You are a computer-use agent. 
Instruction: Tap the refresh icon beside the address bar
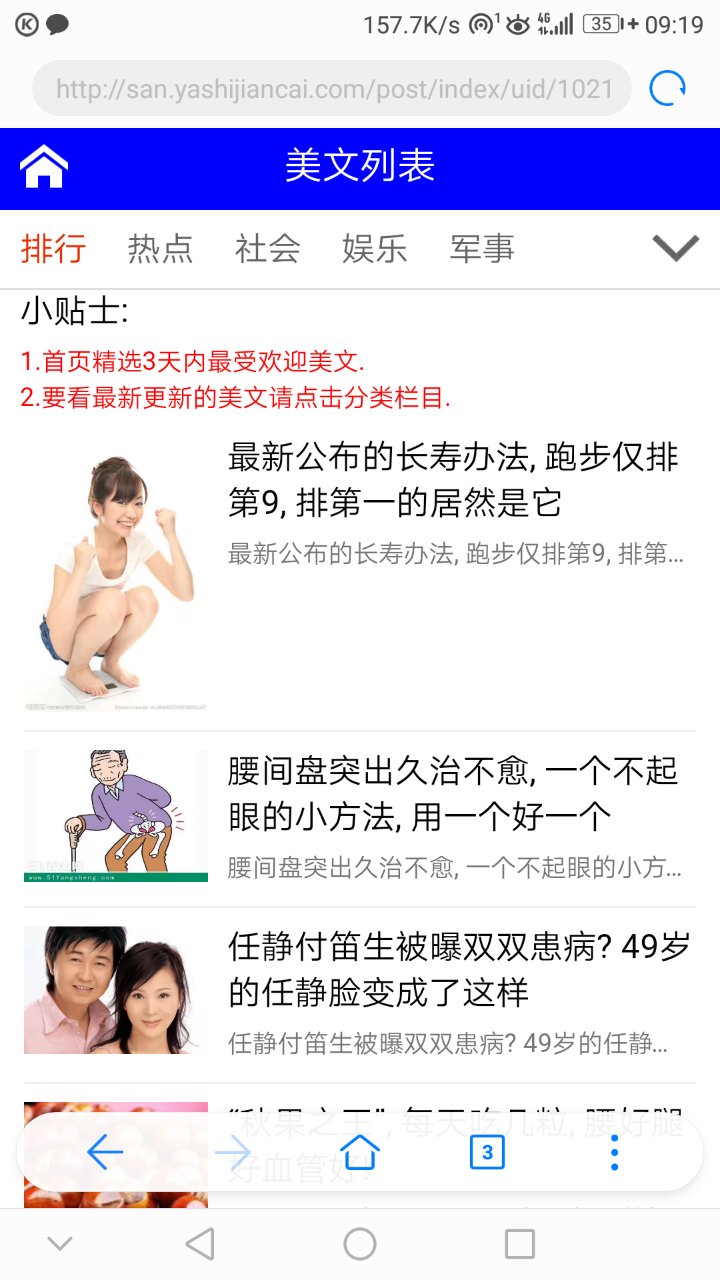(x=666, y=88)
